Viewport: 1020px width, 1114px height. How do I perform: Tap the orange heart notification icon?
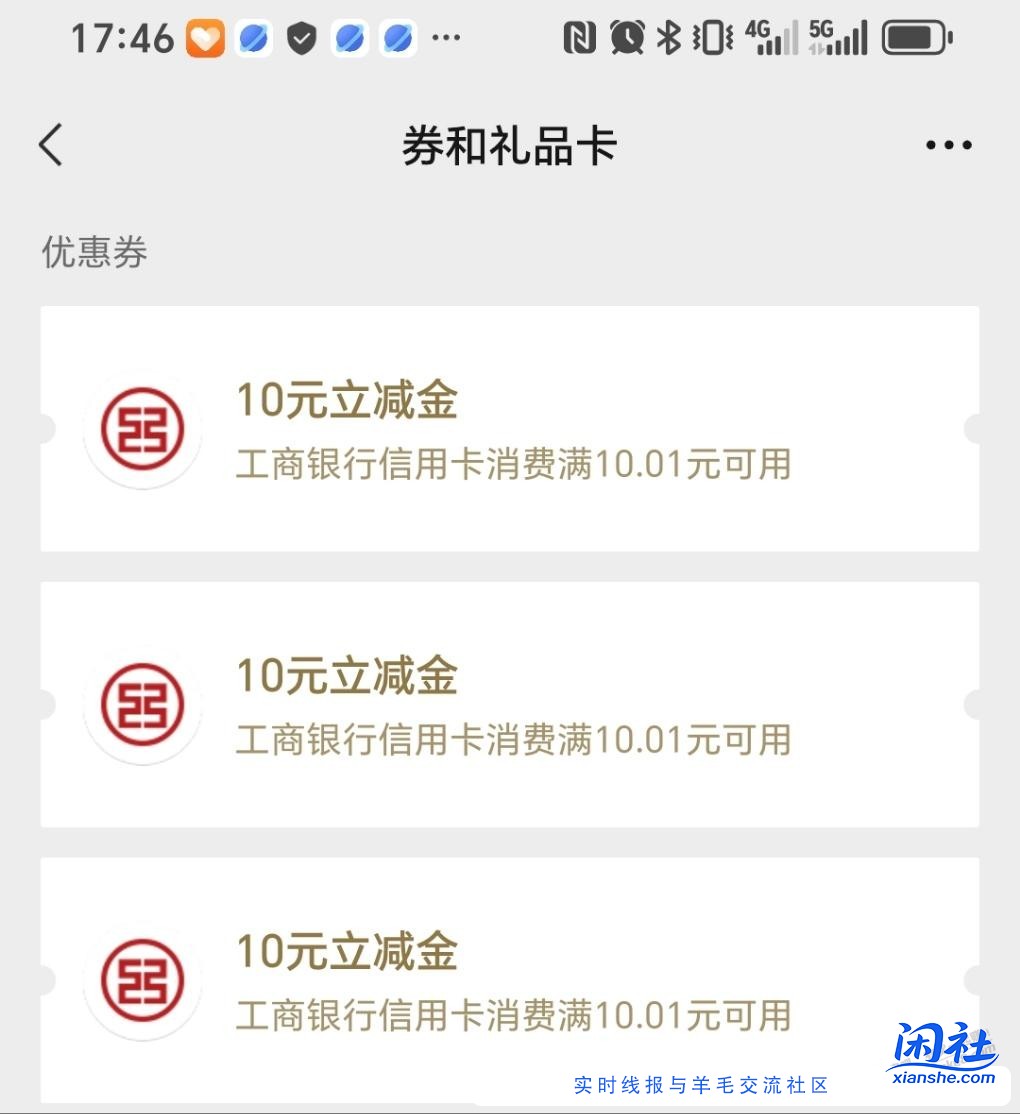pos(204,35)
